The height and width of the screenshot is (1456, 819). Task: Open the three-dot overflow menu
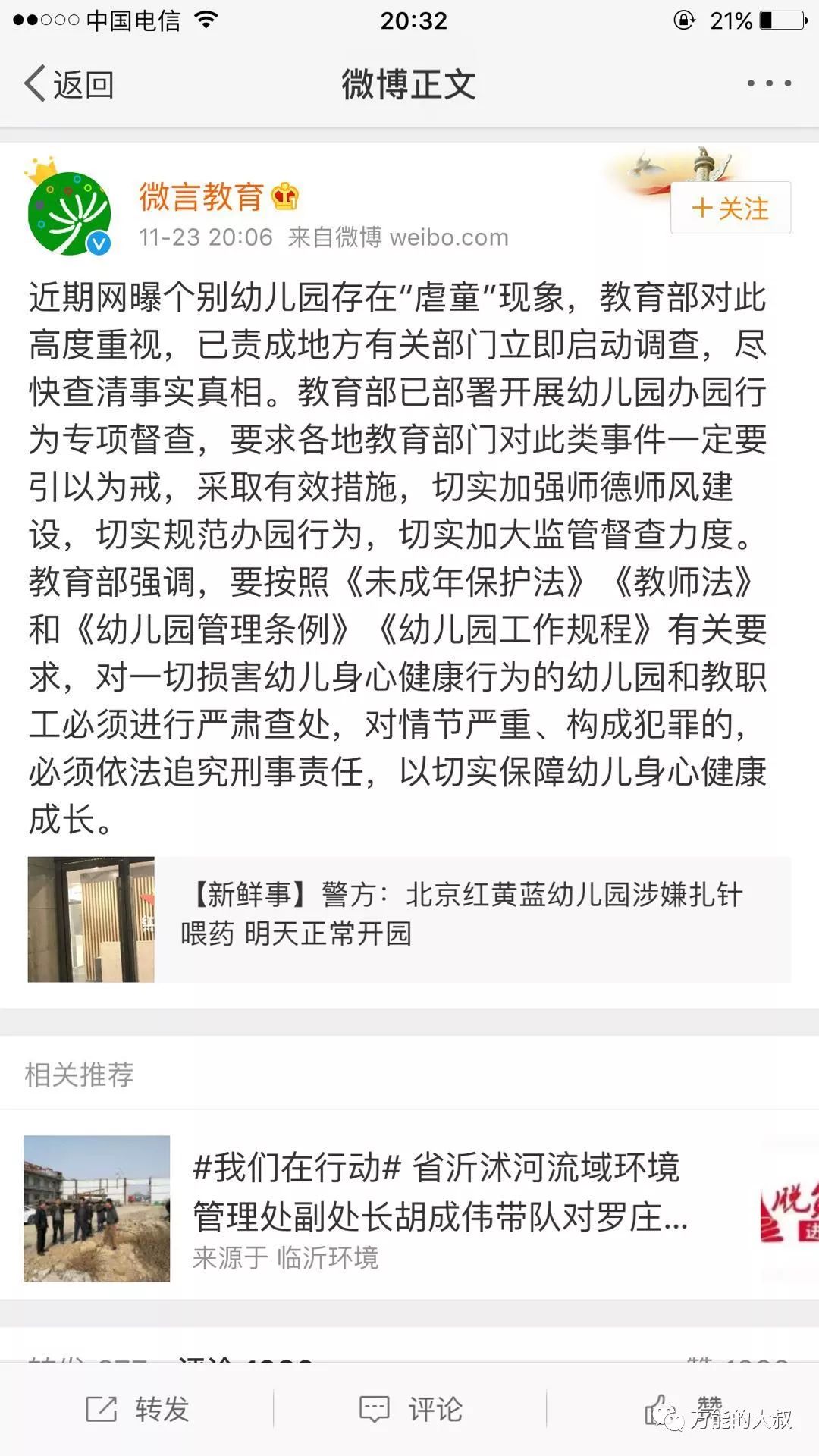tap(768, 83)
